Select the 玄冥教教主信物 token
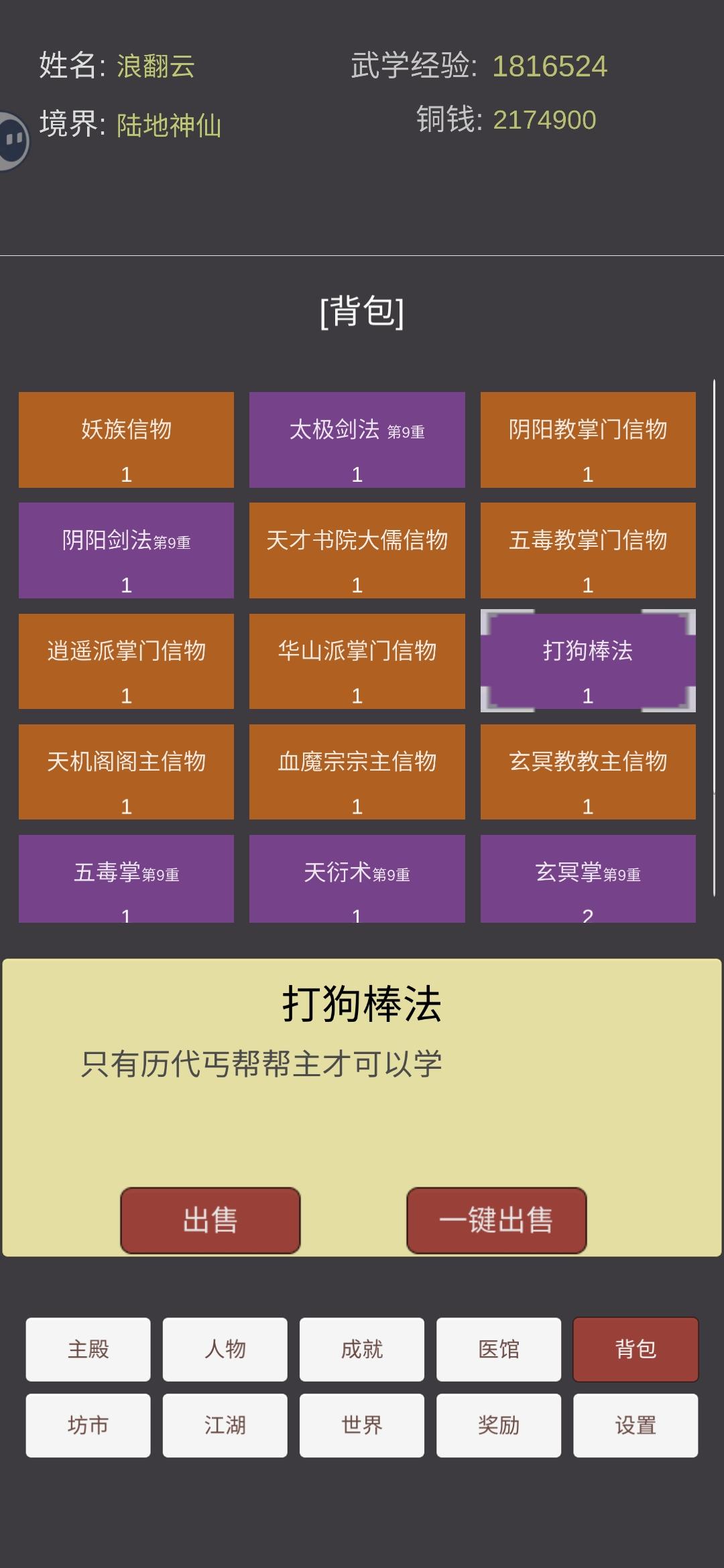This screenshot has width=724, height=1568. click(587, 771)
